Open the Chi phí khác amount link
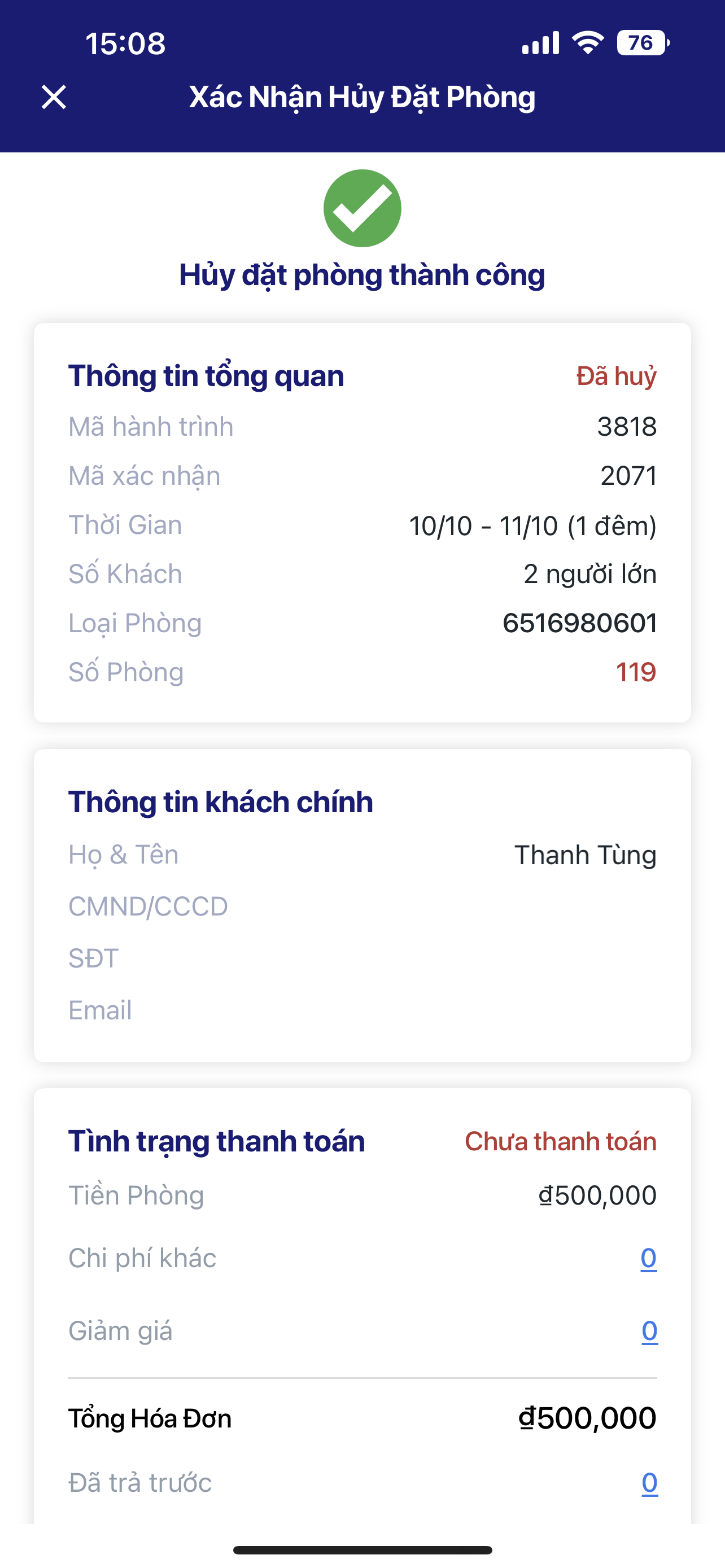This screenshot has width=725, height=1568. [648, 1258]
